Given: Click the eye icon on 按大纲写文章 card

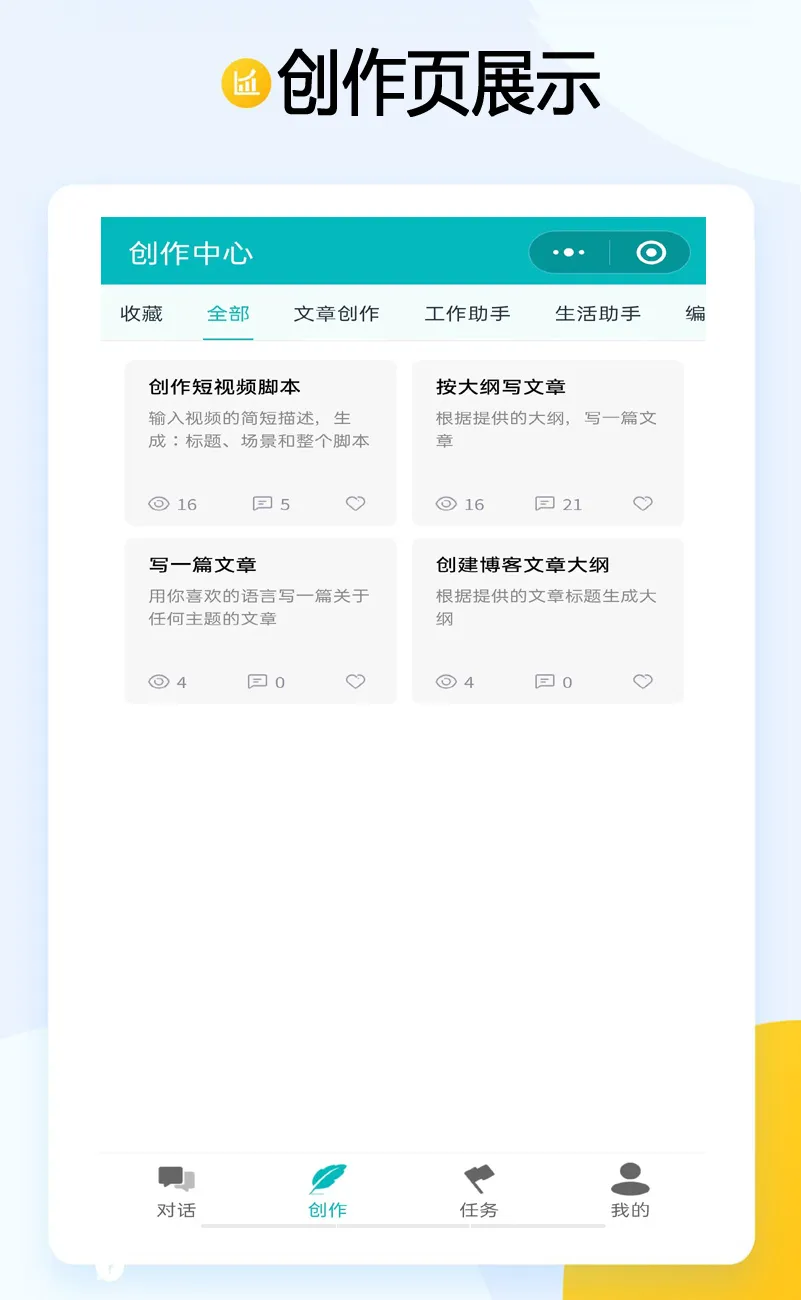Looking at the screenshot, I should point(446,504).
